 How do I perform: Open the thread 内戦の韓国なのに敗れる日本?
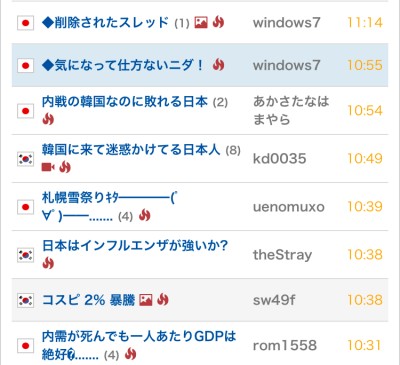click(x=125, y=102)
